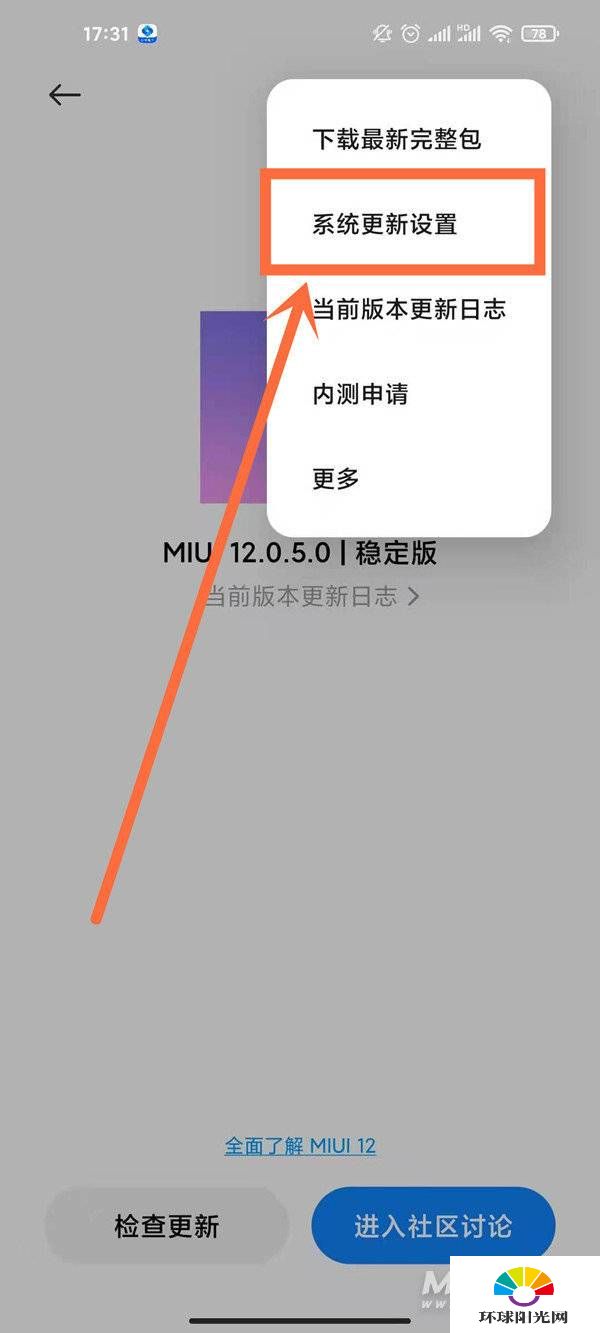This screenshot has height=1333, width=600.
Task: Go back with the arrow icon
Action: [x=64, y=94]
